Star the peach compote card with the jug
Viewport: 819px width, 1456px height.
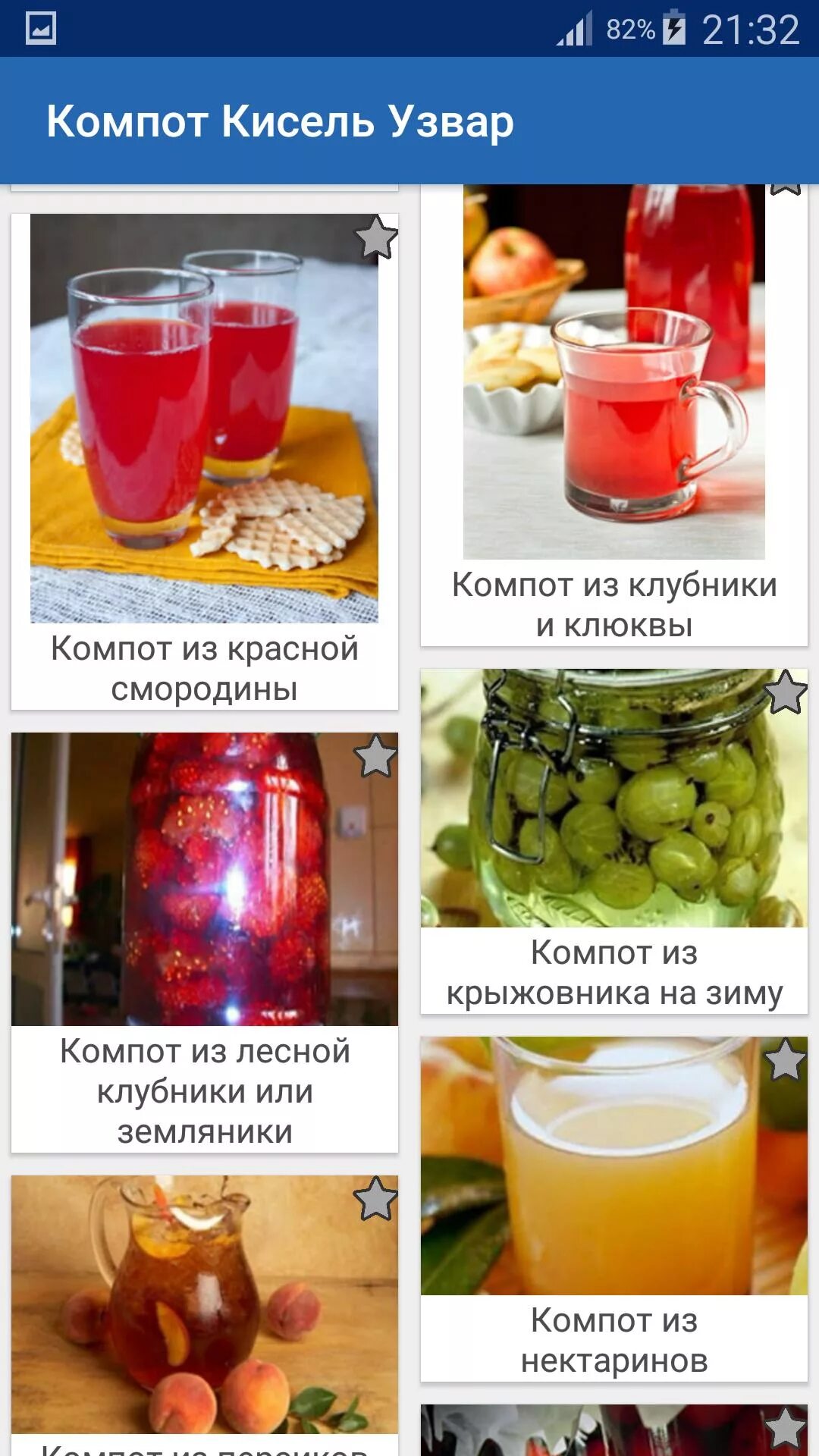tap(375, 1199)
